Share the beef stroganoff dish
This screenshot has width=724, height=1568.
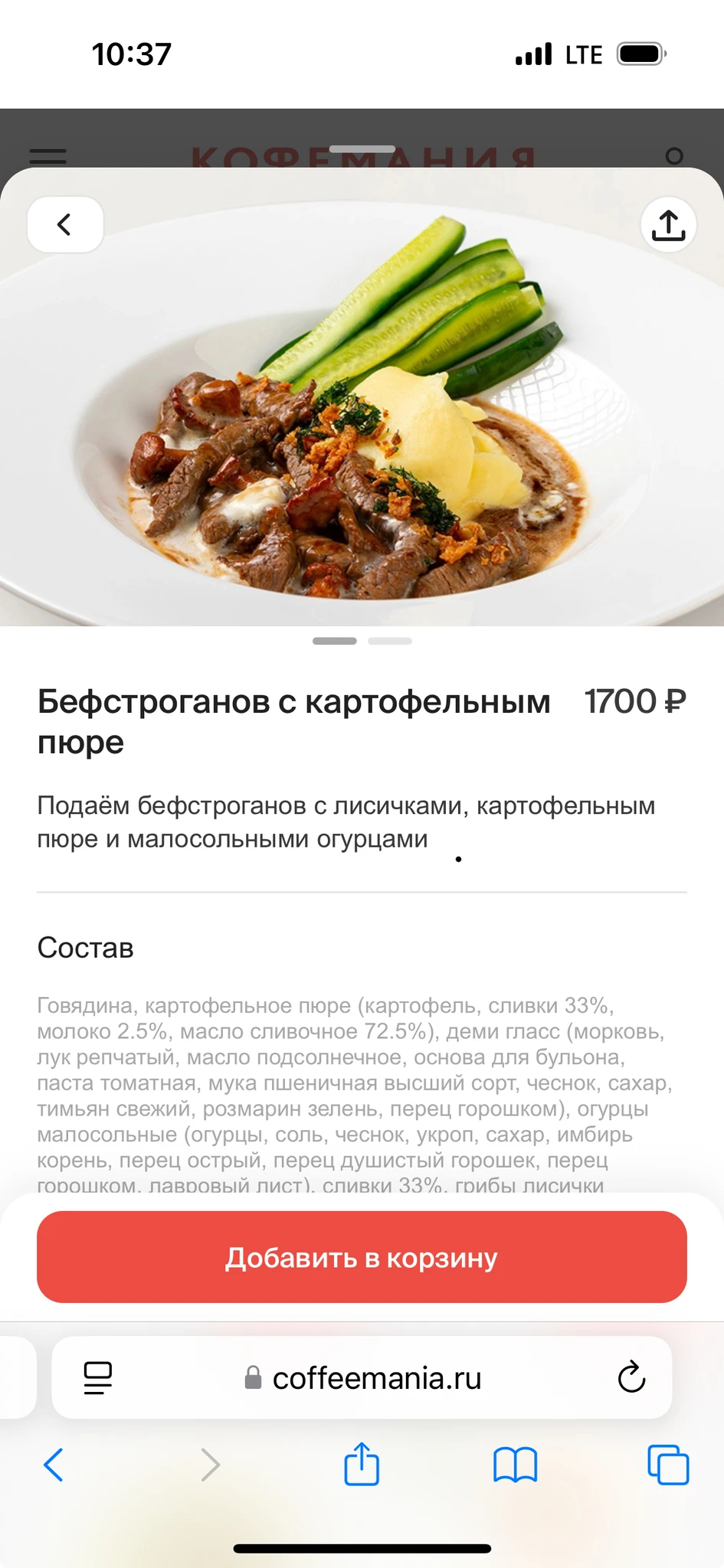[x=668, y=224]
